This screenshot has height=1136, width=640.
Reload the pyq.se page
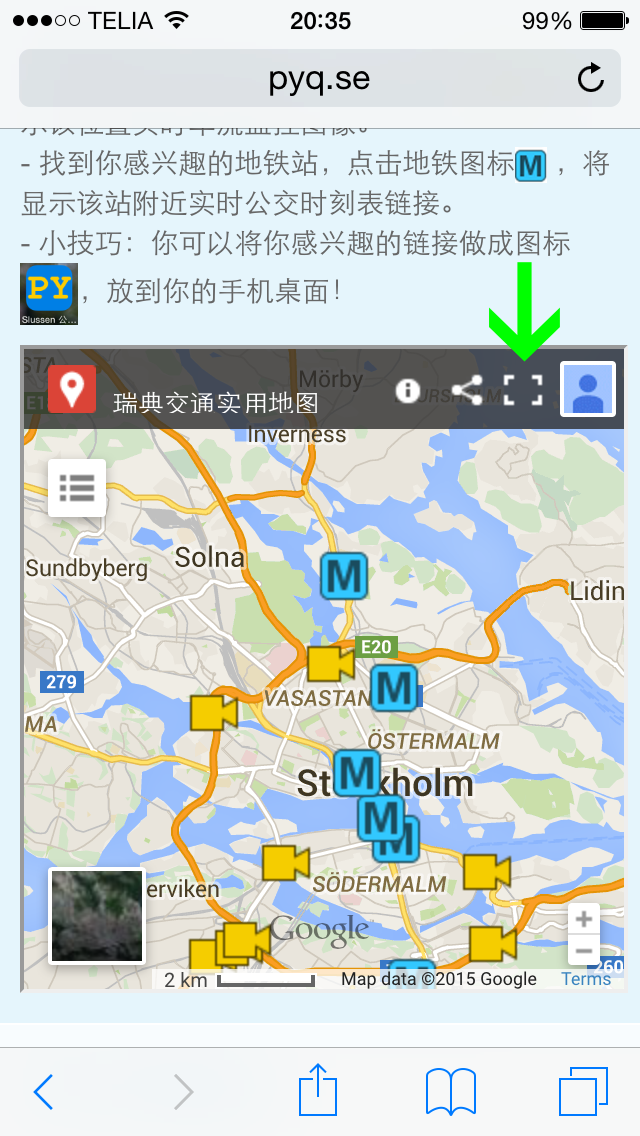591,78
